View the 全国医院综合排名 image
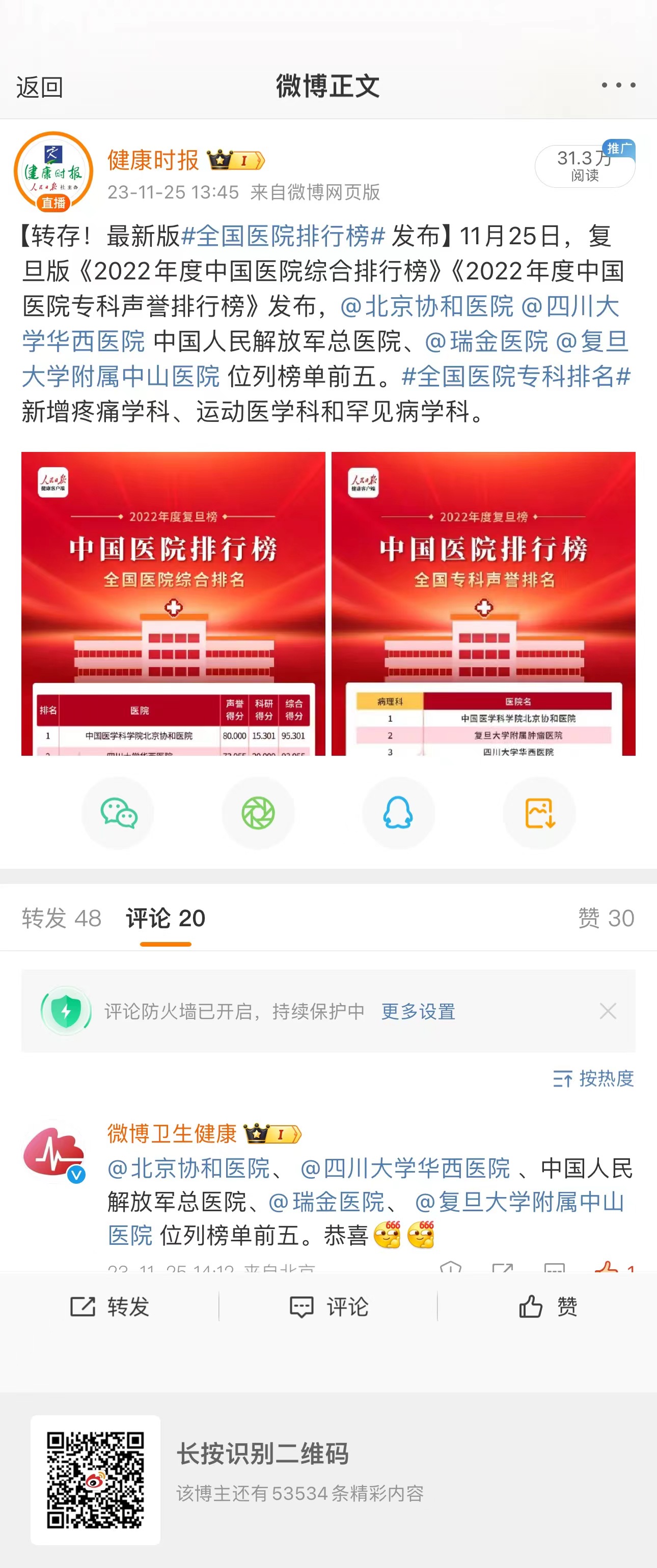 click(x=174, y=603)
